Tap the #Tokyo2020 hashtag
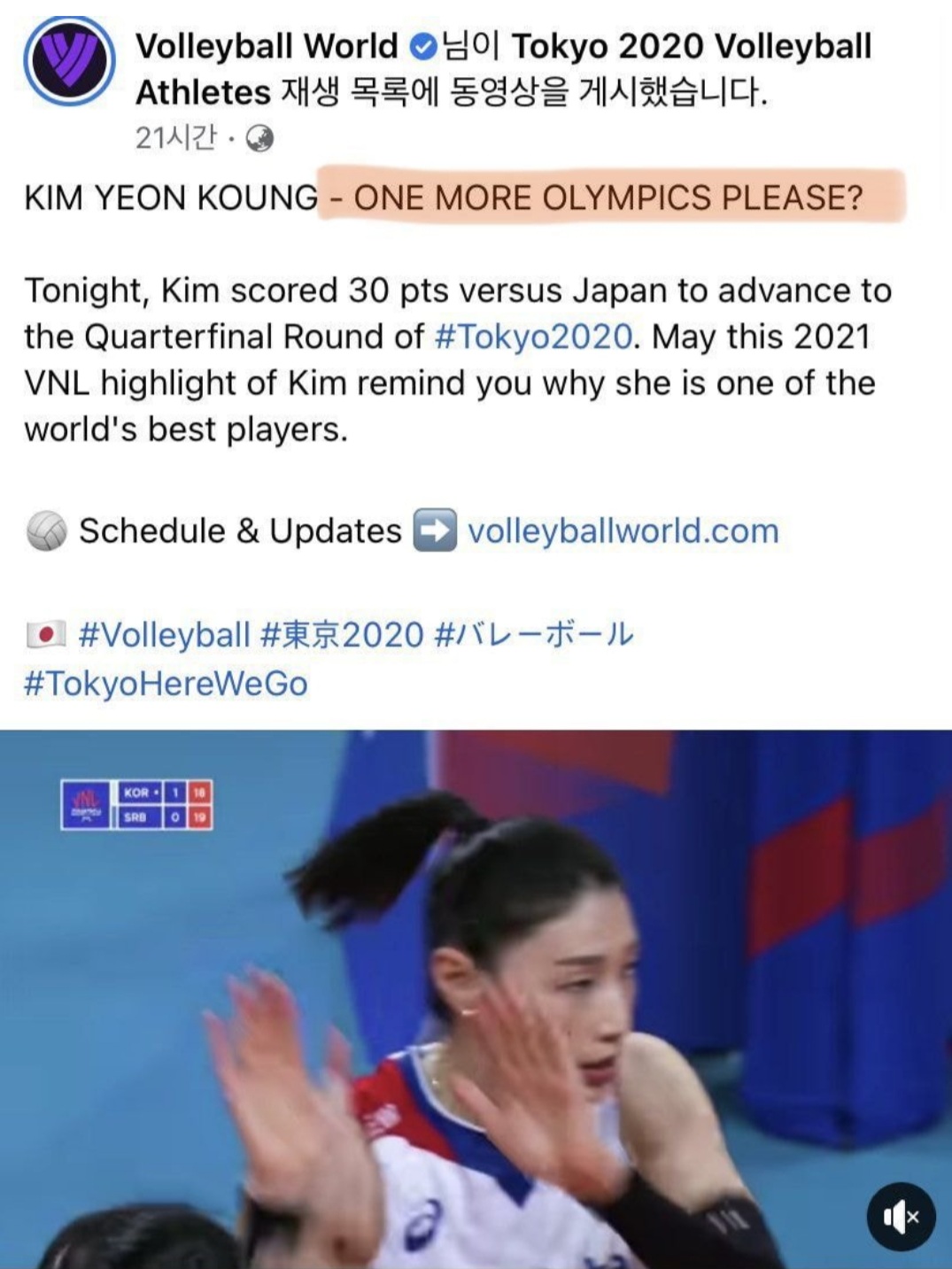 [x=534, y=337]
